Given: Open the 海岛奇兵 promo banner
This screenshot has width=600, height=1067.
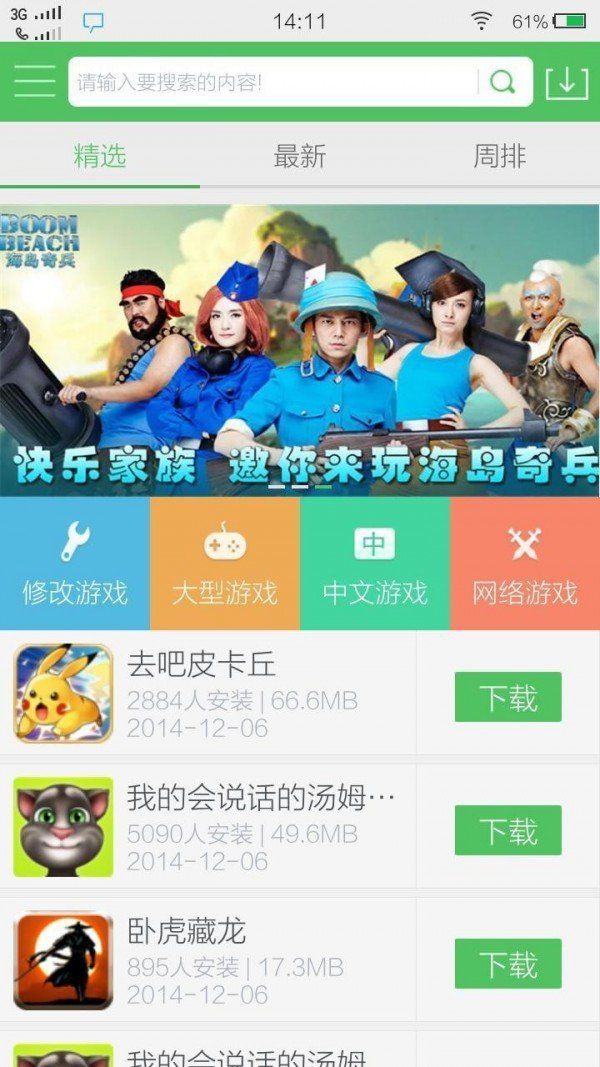Looking at the screenshot, I should pyautogui.click(x=300, y=350).
